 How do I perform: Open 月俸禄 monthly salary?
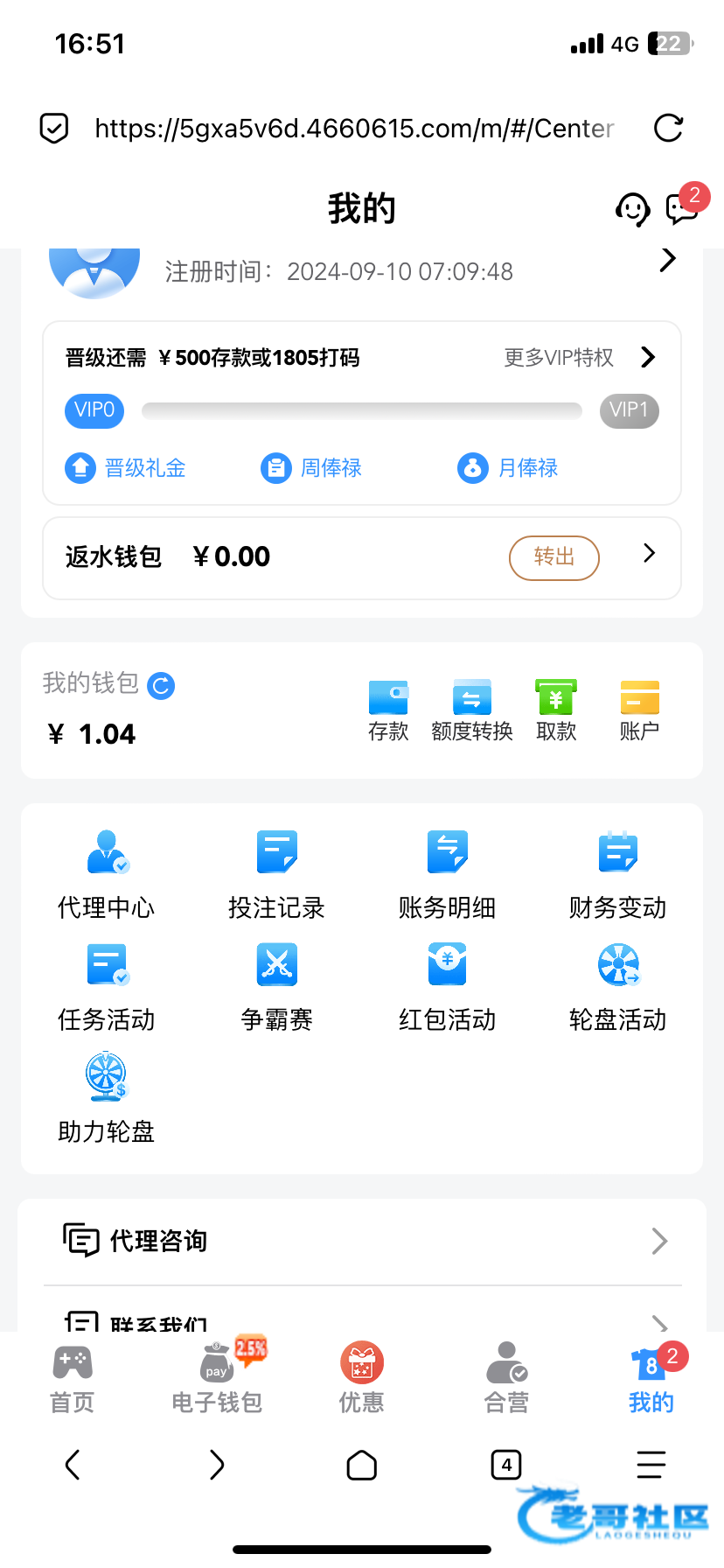pyautogui.click(x=508, y=468)
